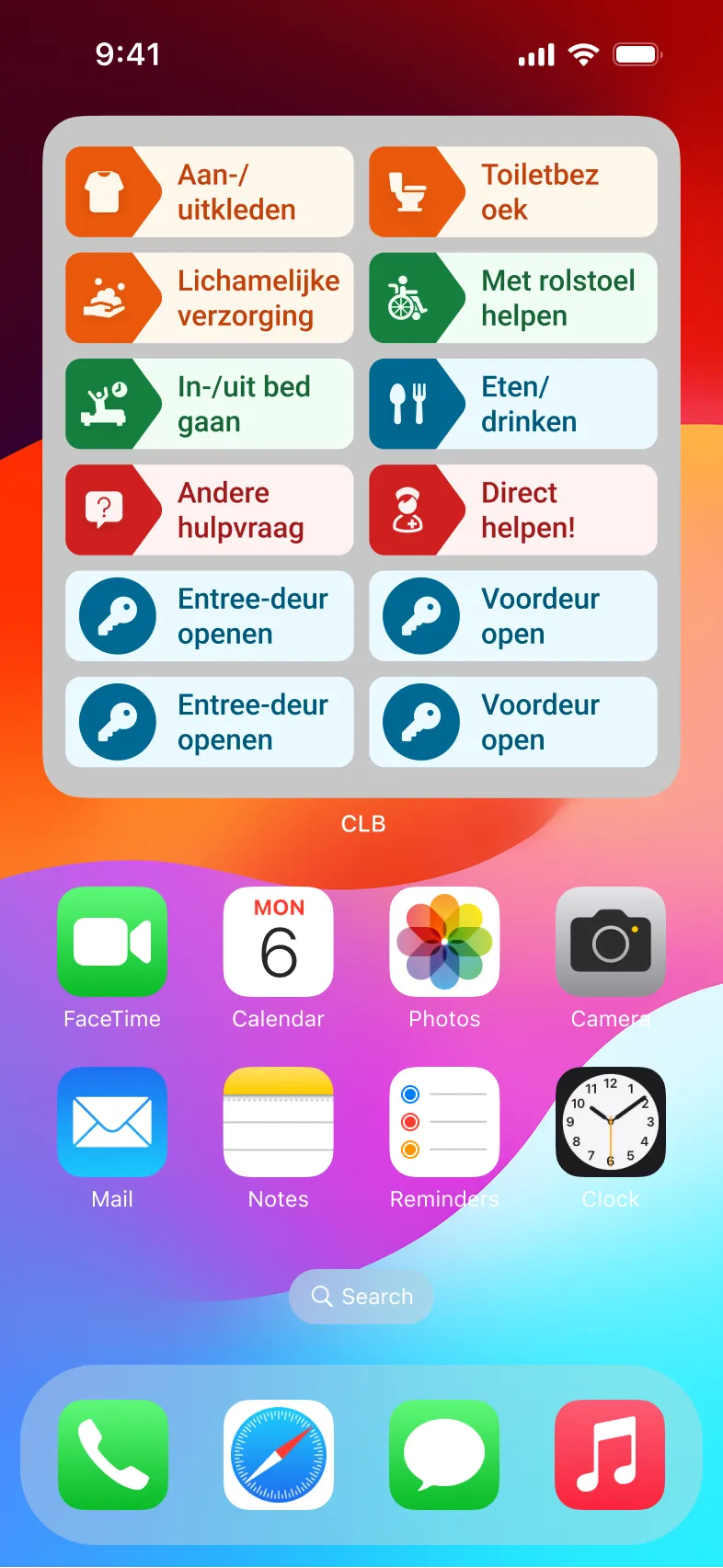
Task: Open Andere hulpvraag
Action: pos(210,510)
